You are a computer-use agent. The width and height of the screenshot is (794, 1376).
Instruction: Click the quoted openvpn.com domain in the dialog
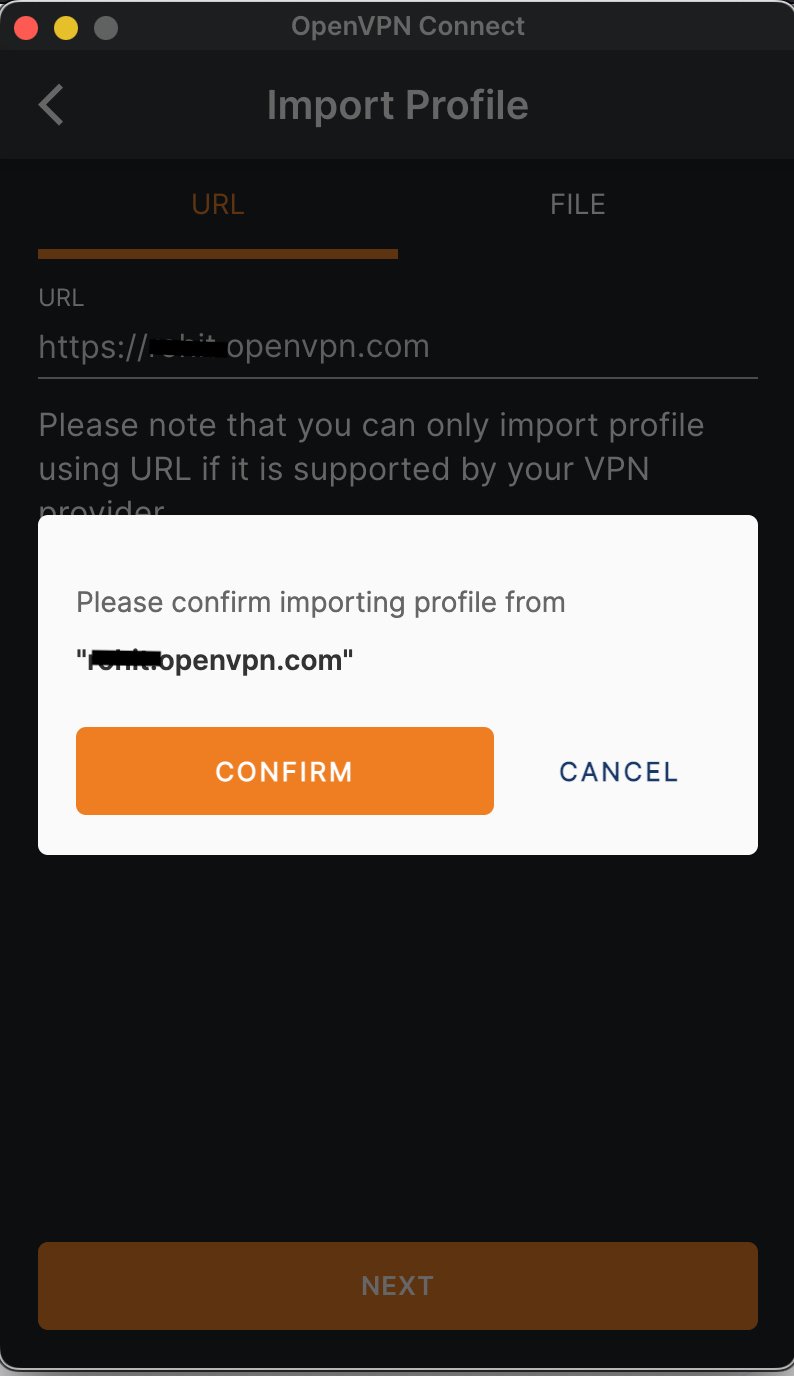coord(212,660)
